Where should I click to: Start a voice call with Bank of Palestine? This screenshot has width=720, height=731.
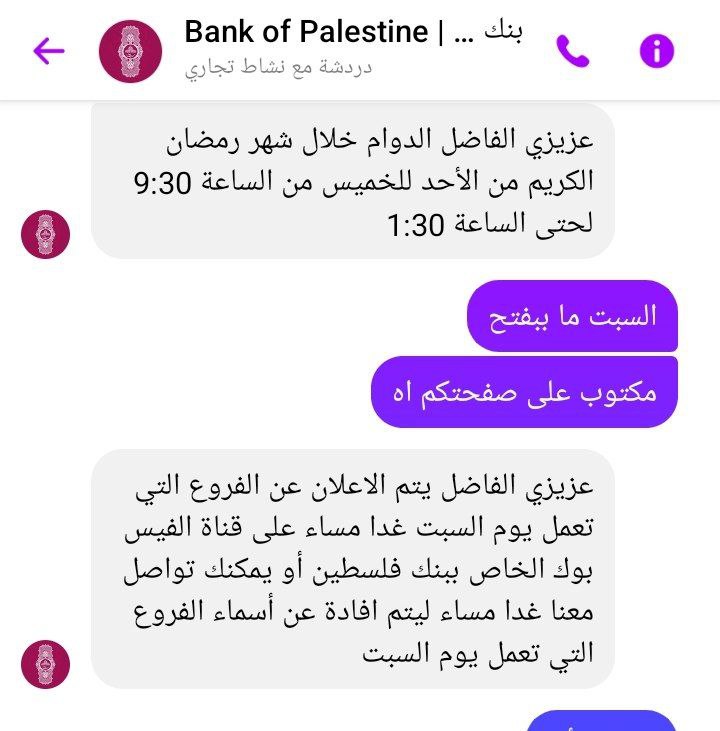pos(573,51)
